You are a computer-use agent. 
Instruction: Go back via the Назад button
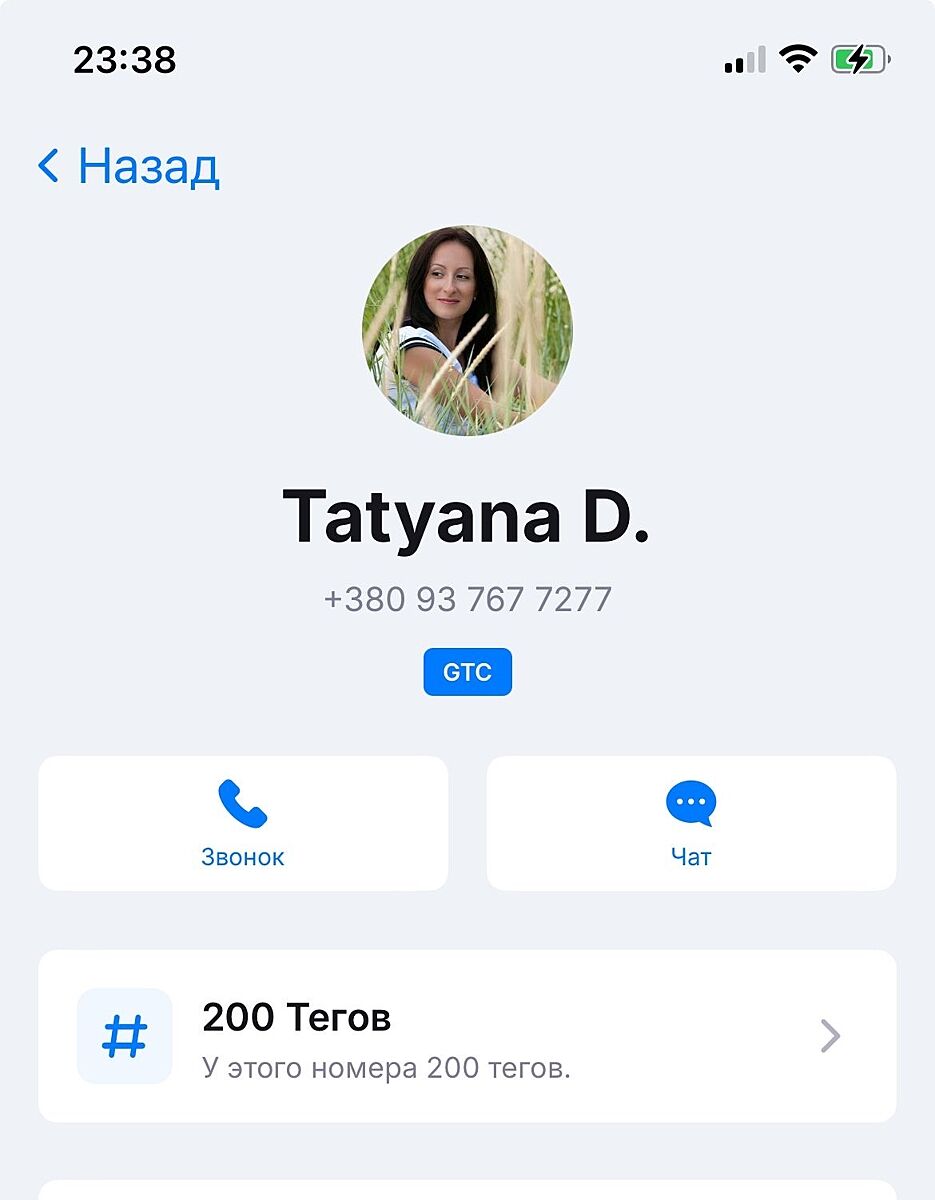[128, 166]
